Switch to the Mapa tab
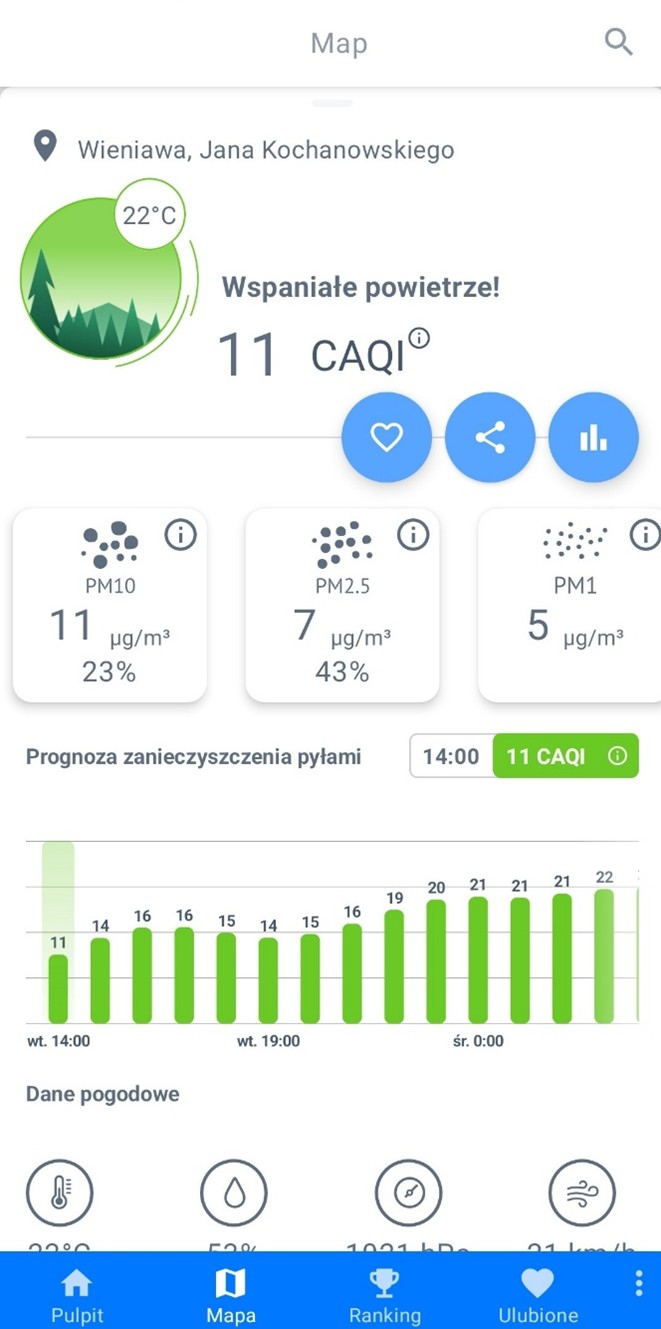Screen dimensions: 661x1329 [x=231, y=1296]
